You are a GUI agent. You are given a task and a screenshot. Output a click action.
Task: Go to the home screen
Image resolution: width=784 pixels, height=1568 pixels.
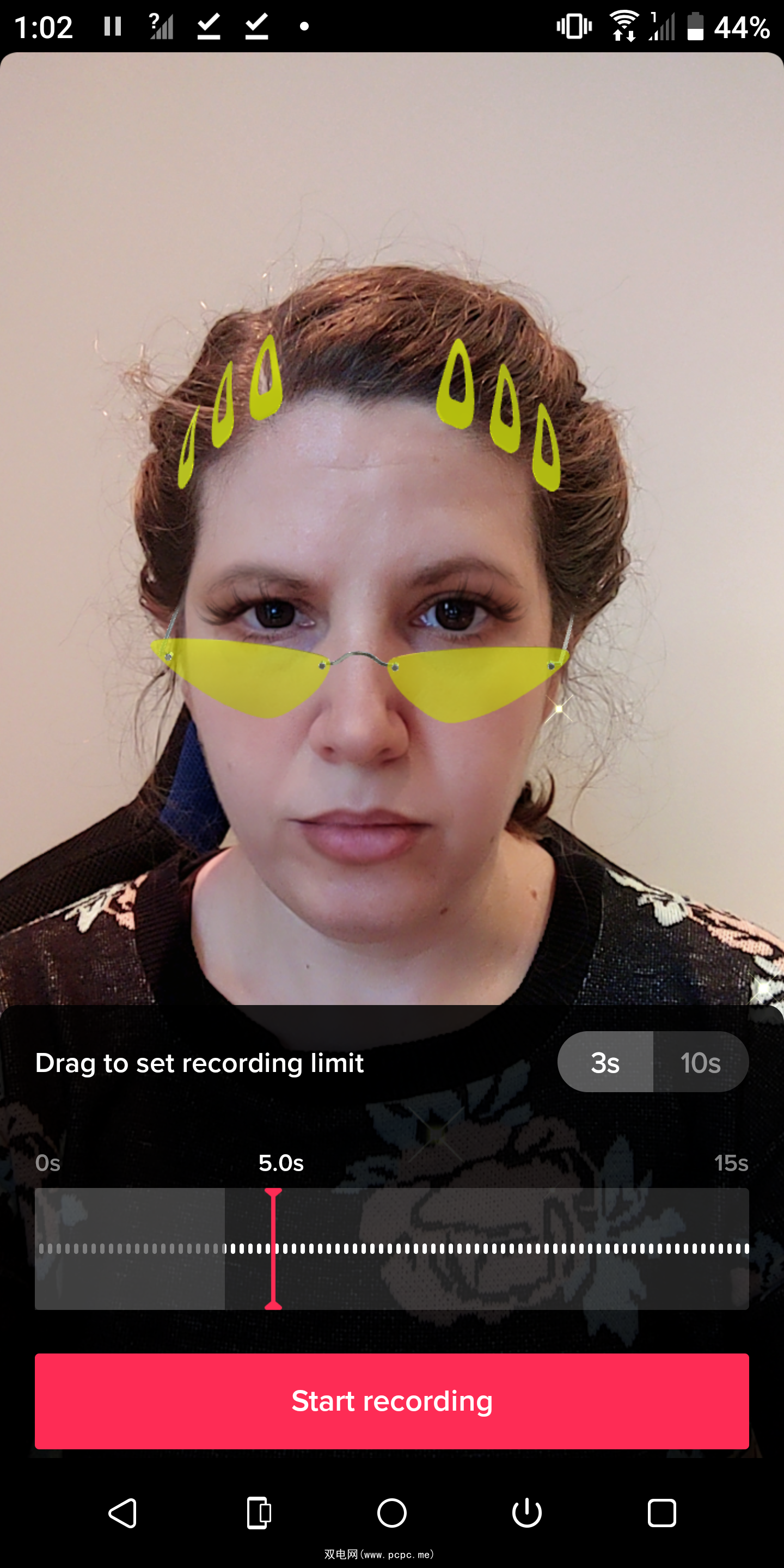tap(391, 1513)
